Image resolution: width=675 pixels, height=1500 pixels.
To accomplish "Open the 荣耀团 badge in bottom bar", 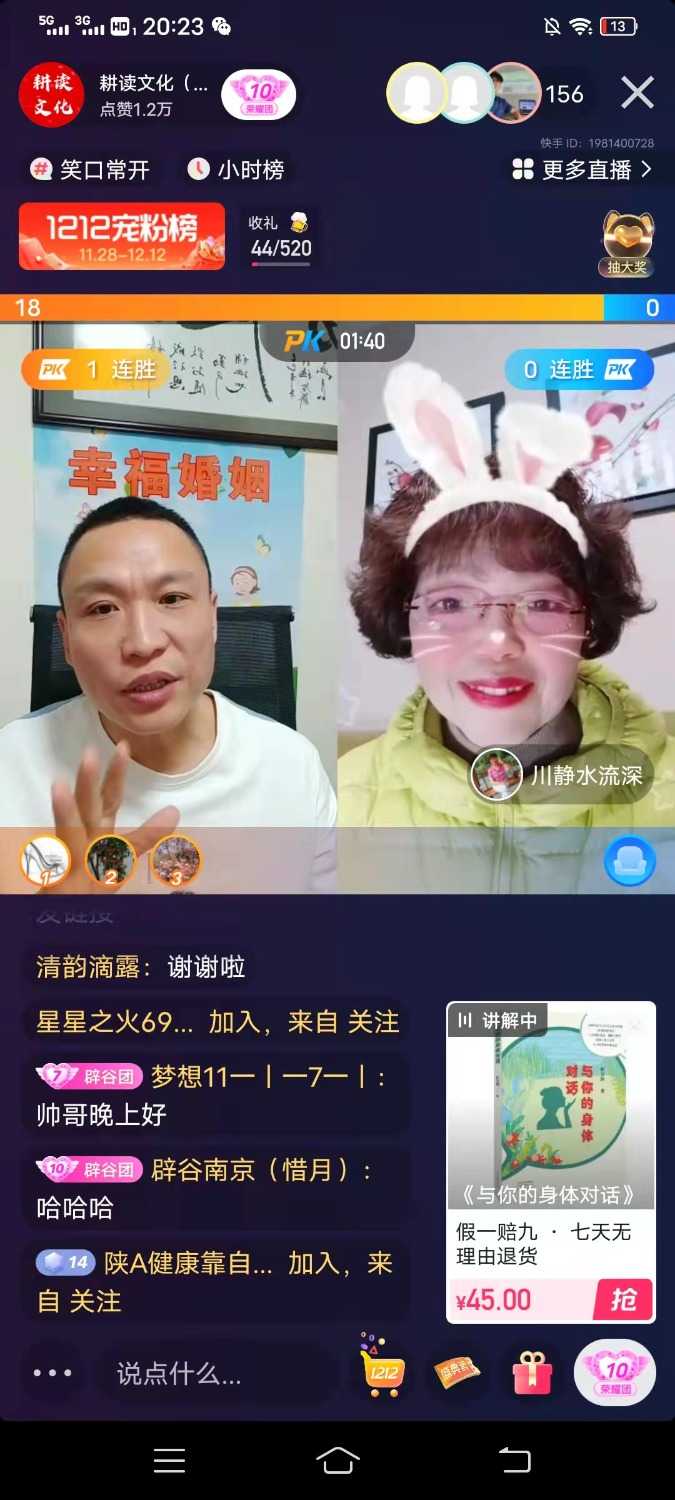I will coord(614,1372).
